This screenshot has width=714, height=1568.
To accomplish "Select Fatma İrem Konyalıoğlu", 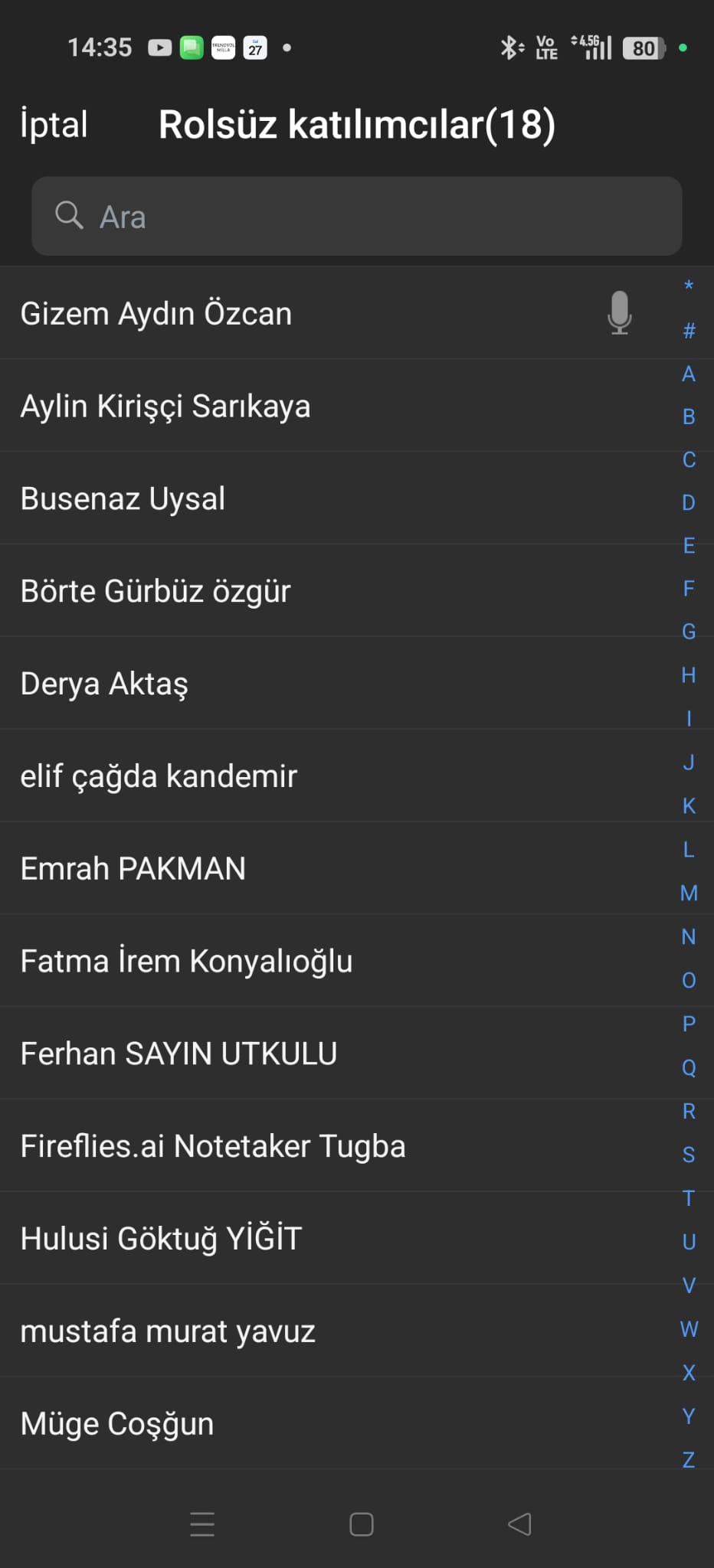I will click(186, 962).
